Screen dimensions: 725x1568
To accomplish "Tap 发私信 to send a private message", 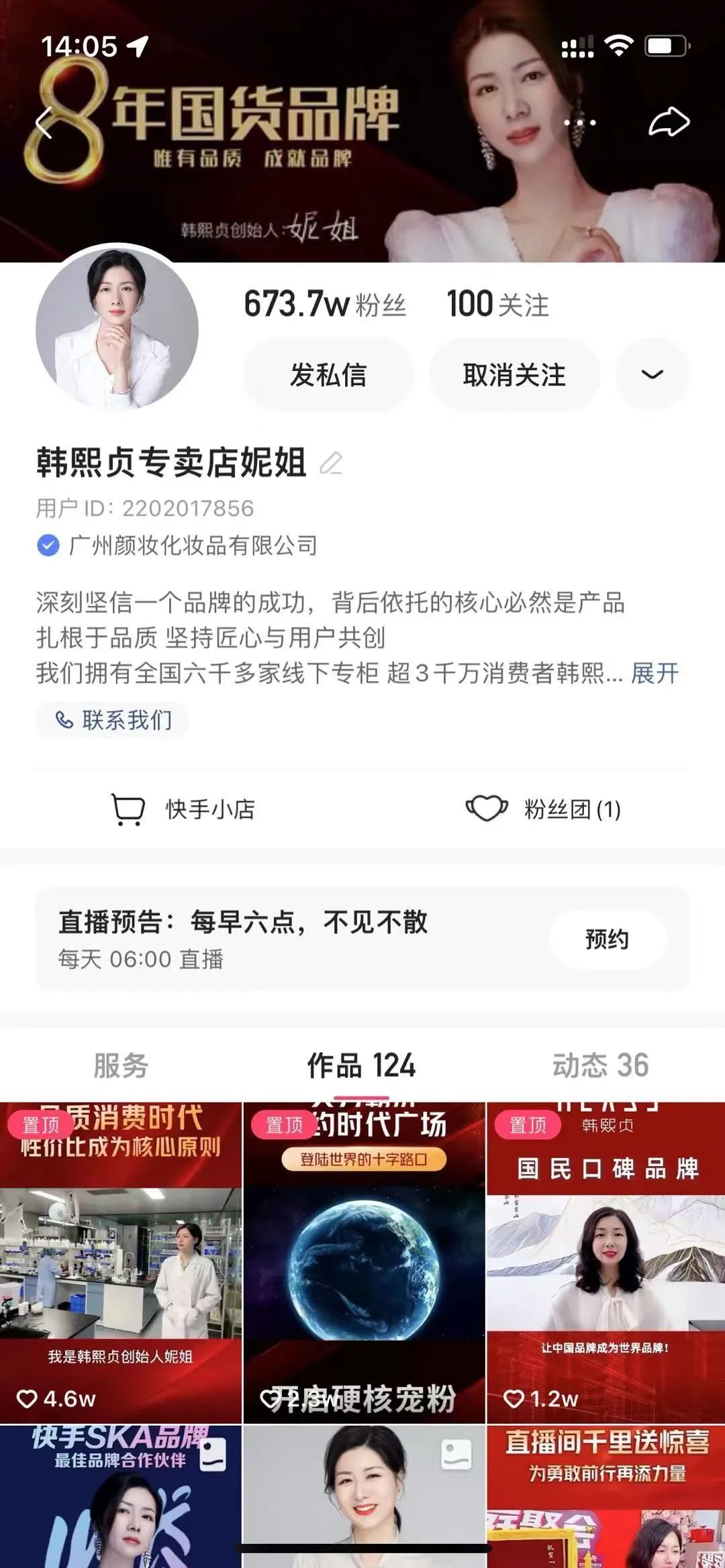I will pos(328,374).
